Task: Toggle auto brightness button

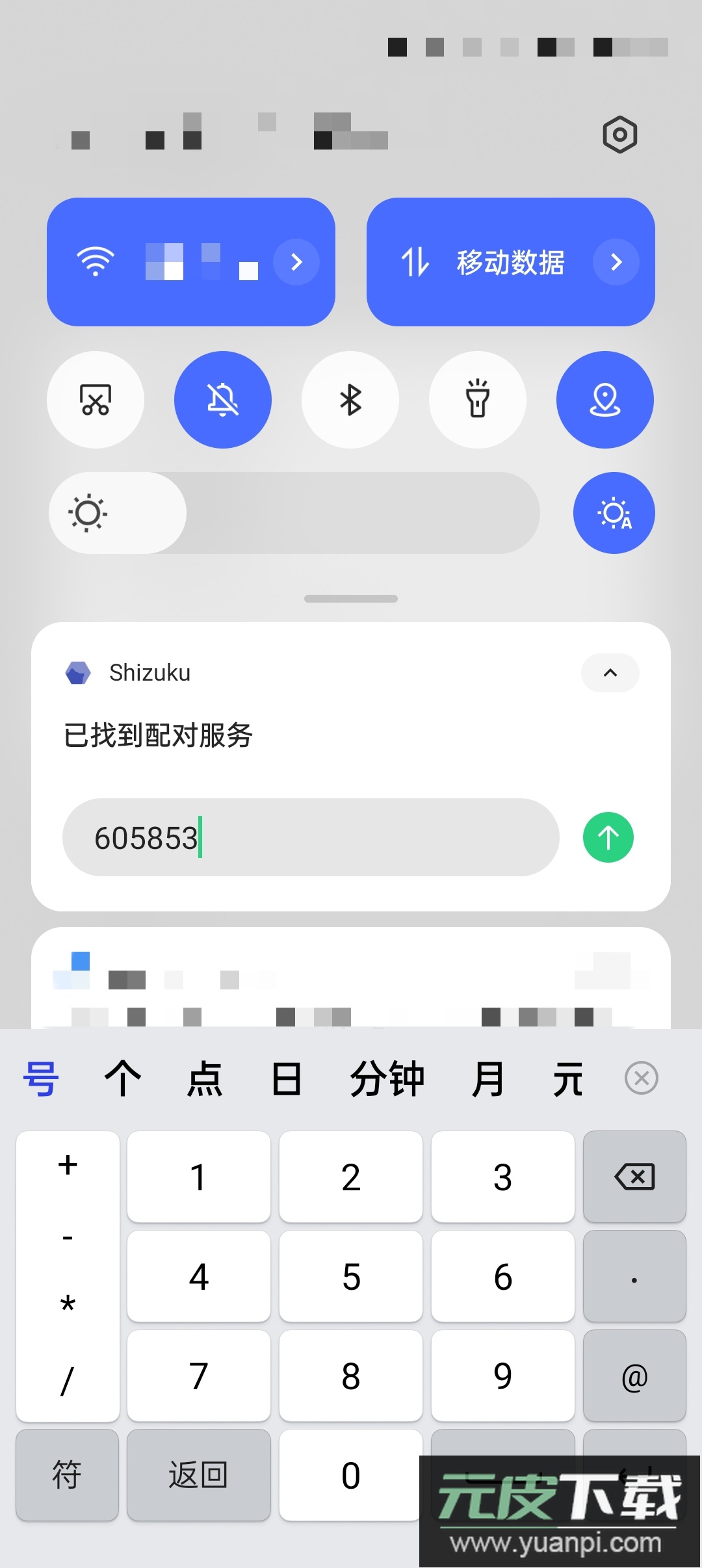Action: pyautogui.click(x=614, y=513)
